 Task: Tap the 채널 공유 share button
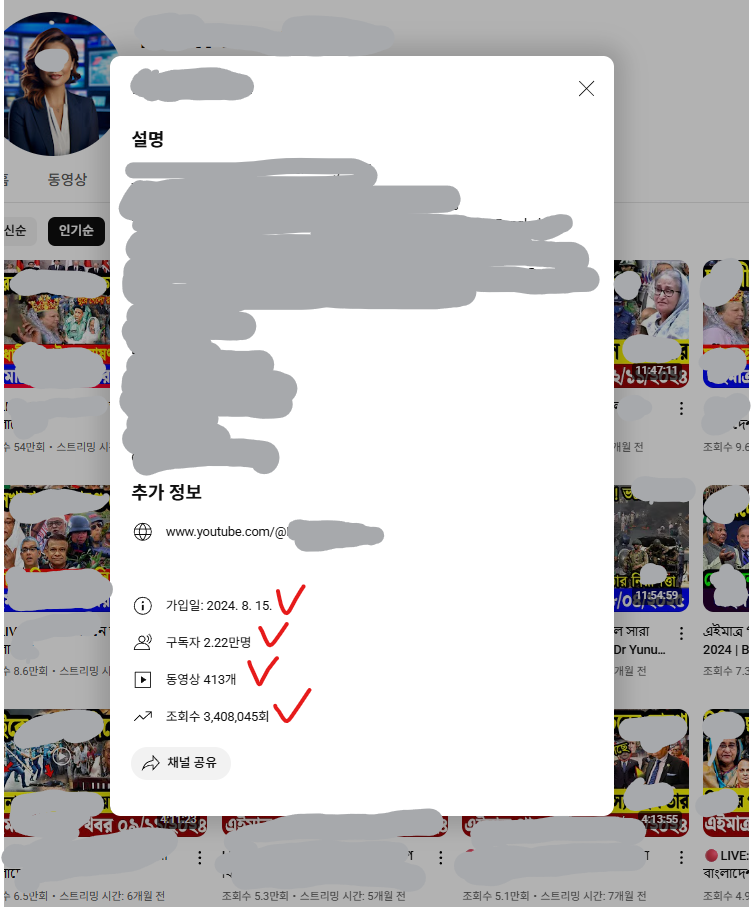pyautogui.click(x=181, y=763)
